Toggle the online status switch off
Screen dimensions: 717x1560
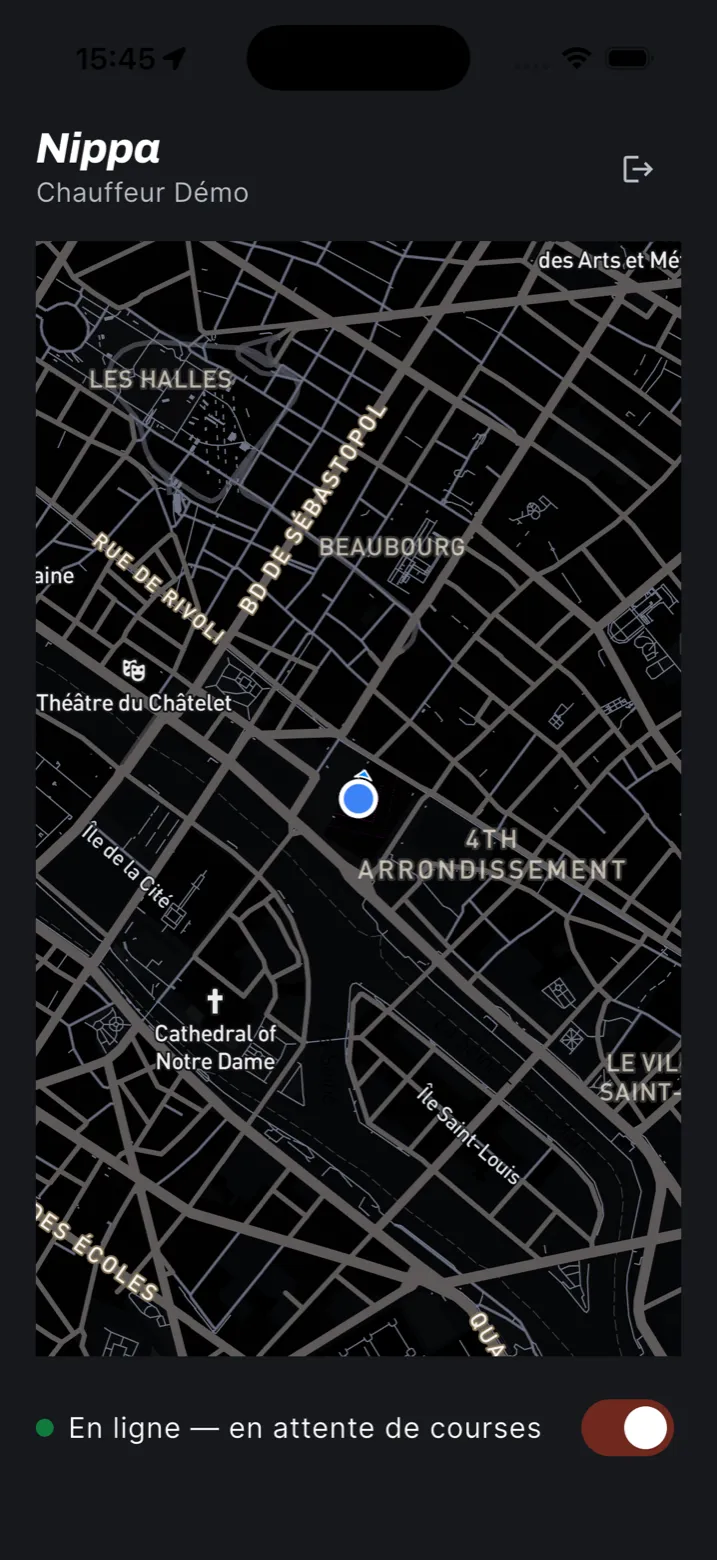[x=628, y=1427]
